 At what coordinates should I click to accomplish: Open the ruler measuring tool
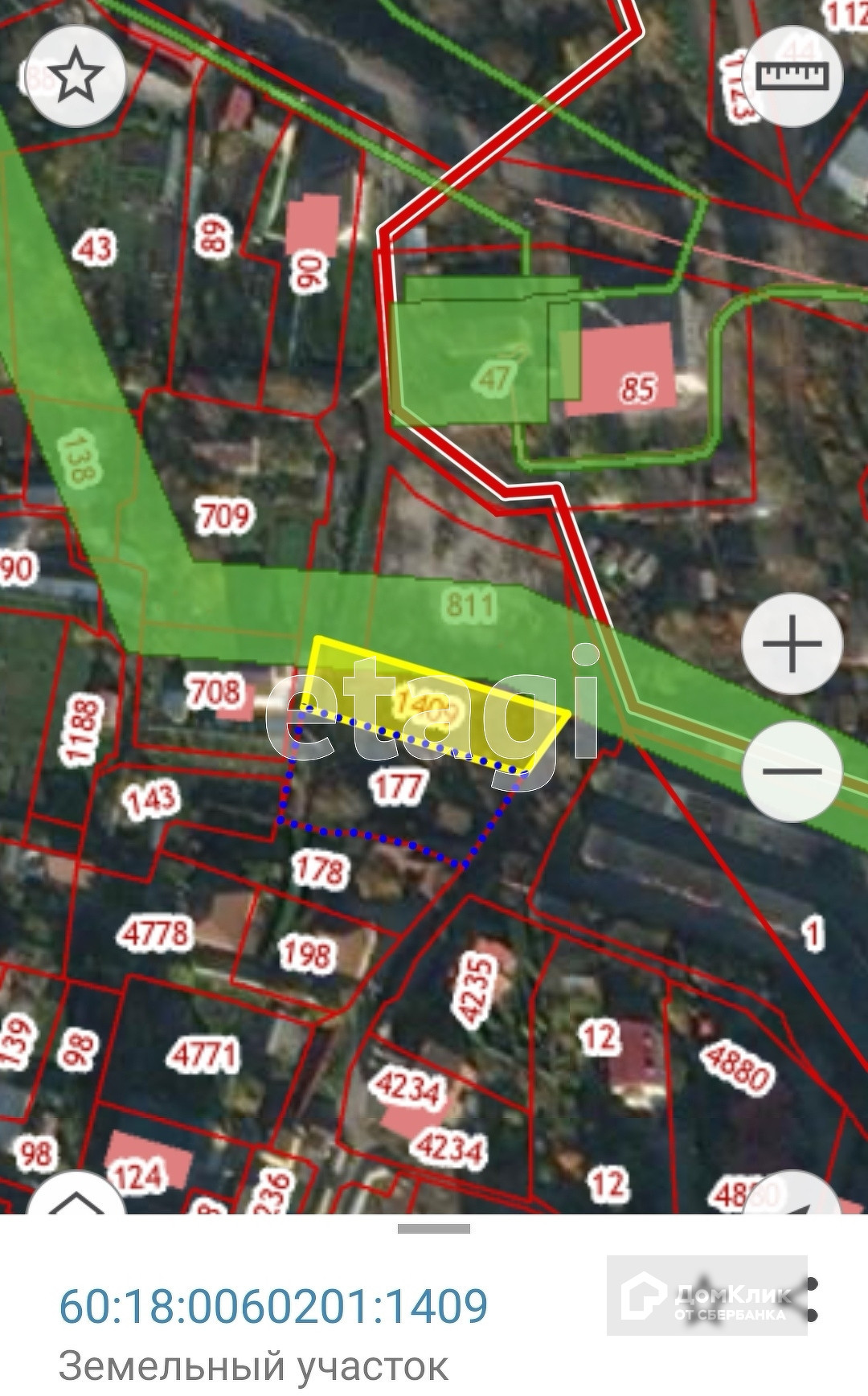pos(792,76)
